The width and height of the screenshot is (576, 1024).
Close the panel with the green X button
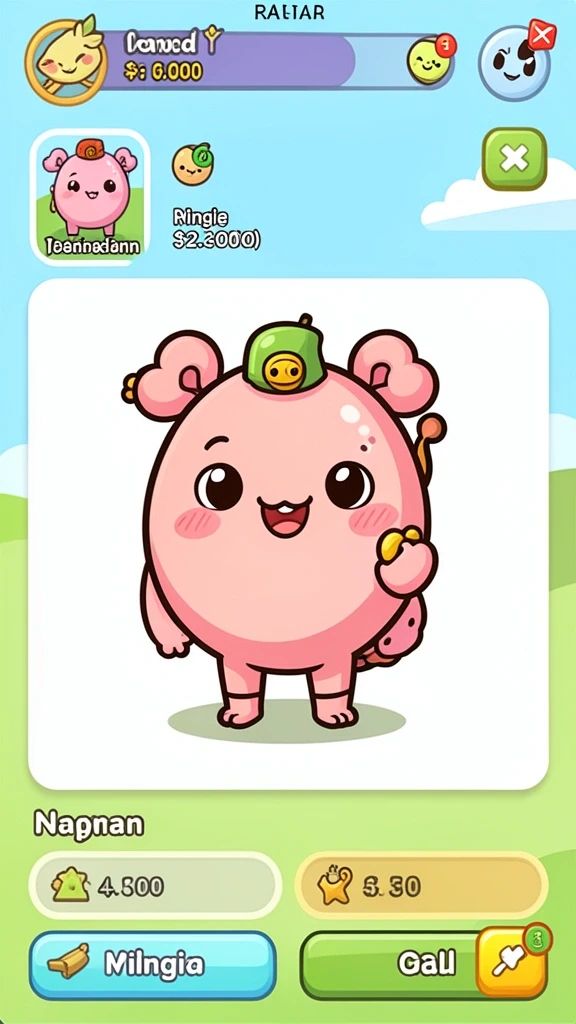coord(515,159)
